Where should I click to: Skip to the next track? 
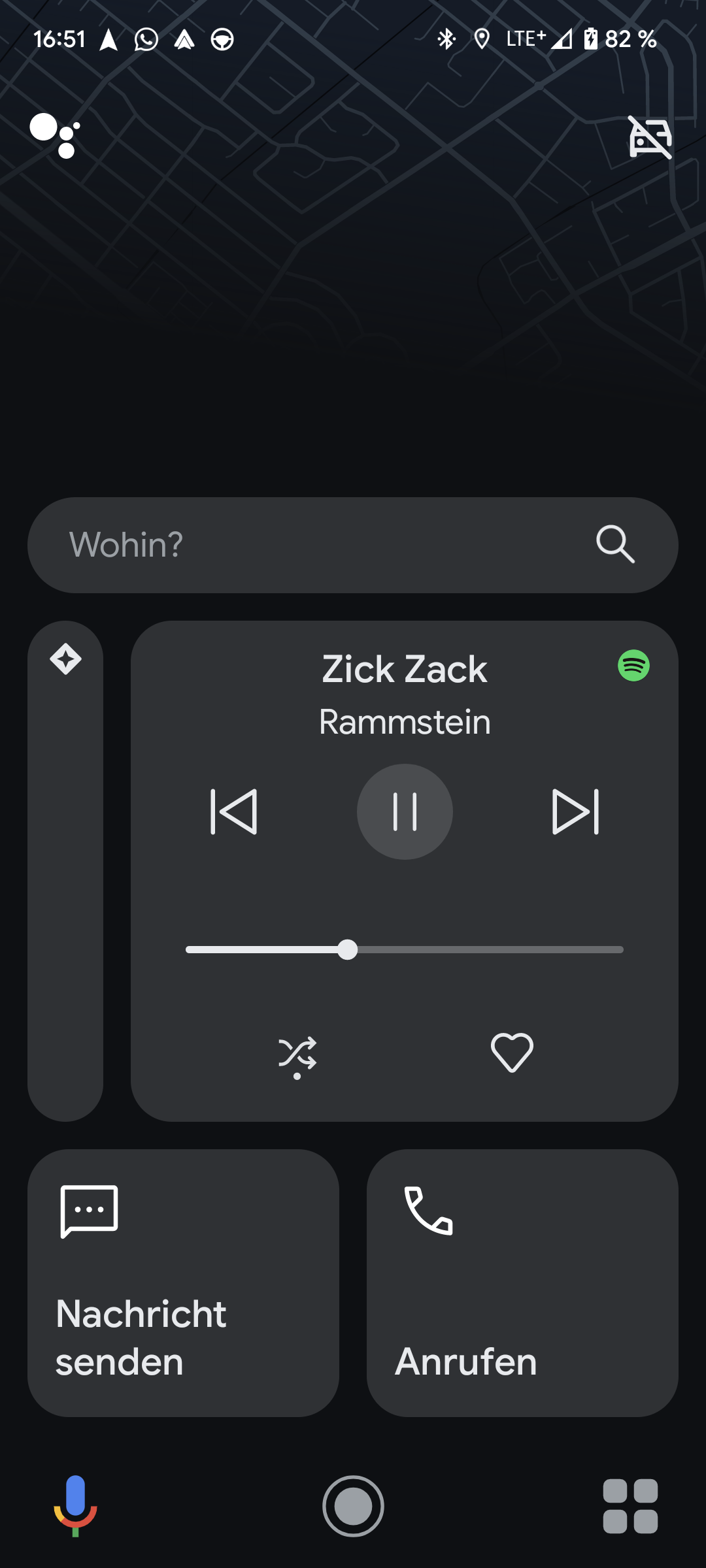coord(575,811)
